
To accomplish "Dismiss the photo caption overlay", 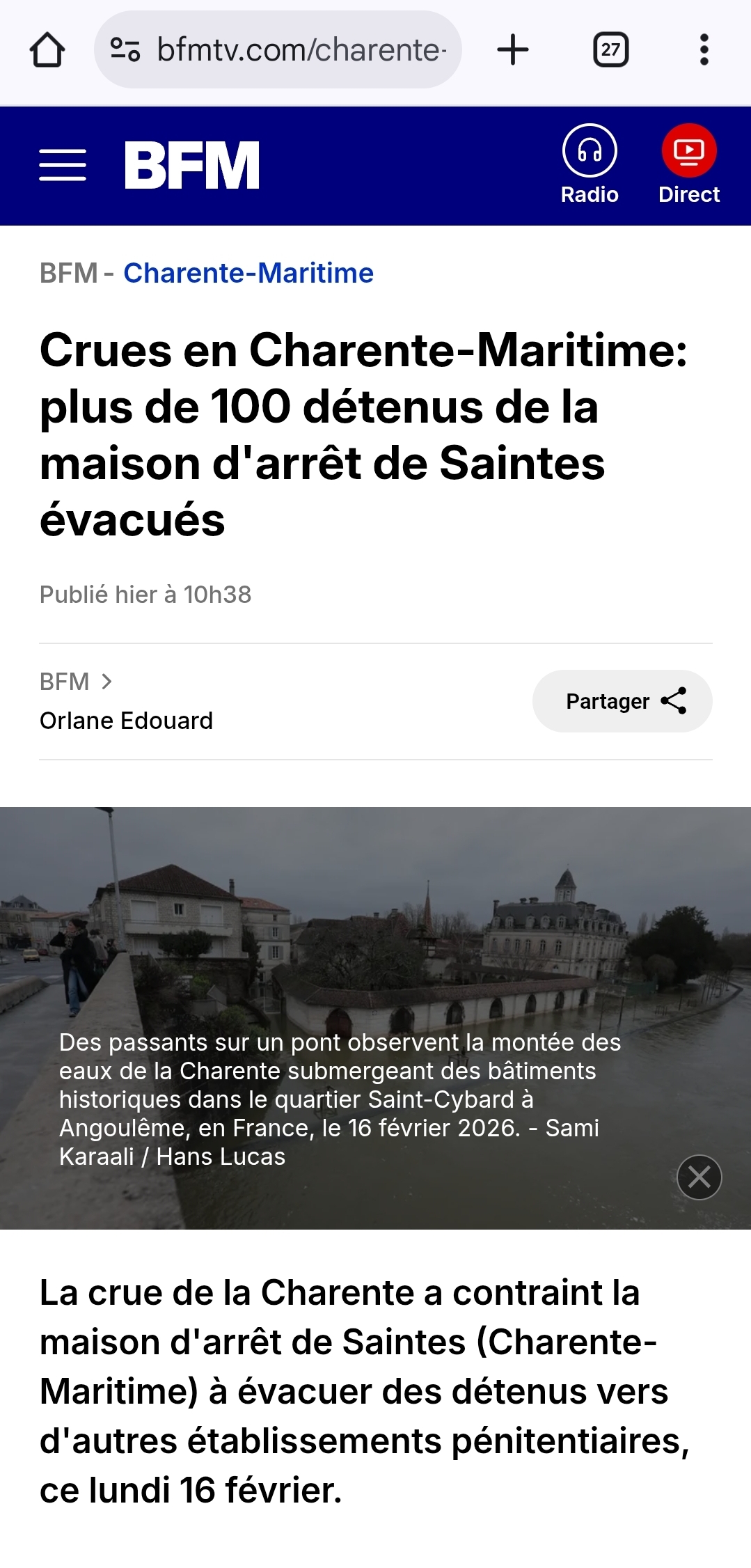I will coord(699,1177).
